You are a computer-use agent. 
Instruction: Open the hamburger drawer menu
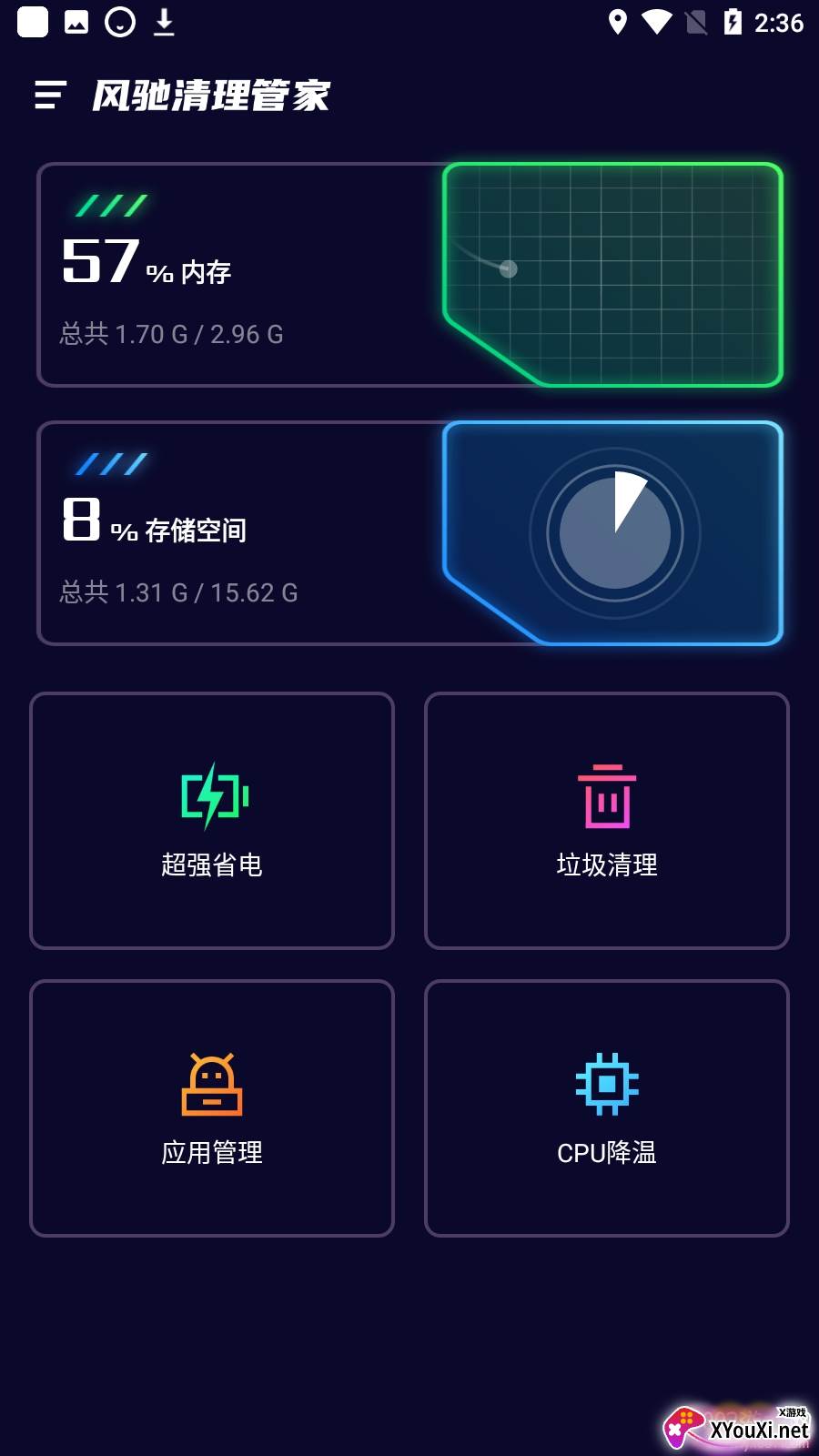pyautogui.click(x=50, y=95)
